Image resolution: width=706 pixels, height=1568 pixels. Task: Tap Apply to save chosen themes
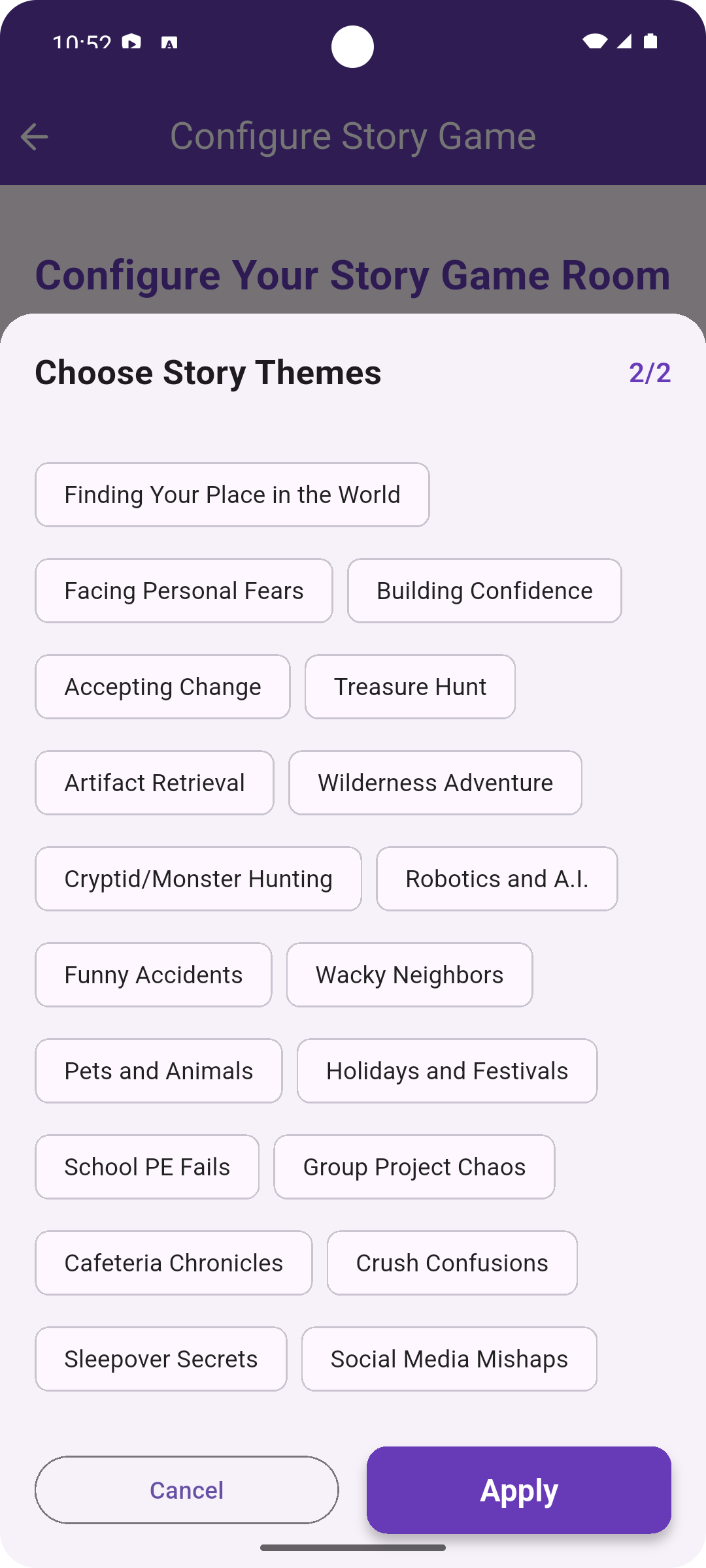tap(518, 1490)
